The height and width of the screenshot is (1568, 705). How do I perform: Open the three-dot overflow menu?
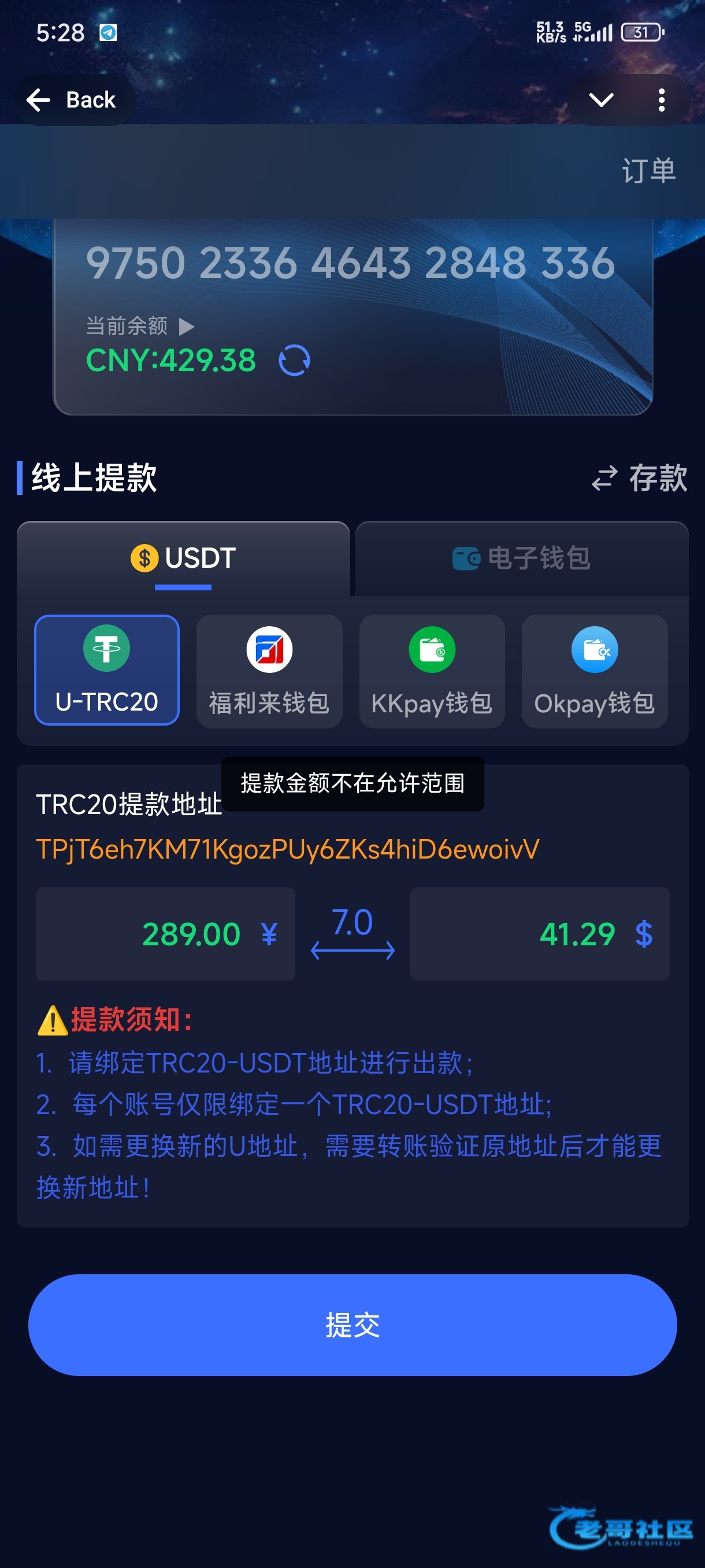[661, 100]
